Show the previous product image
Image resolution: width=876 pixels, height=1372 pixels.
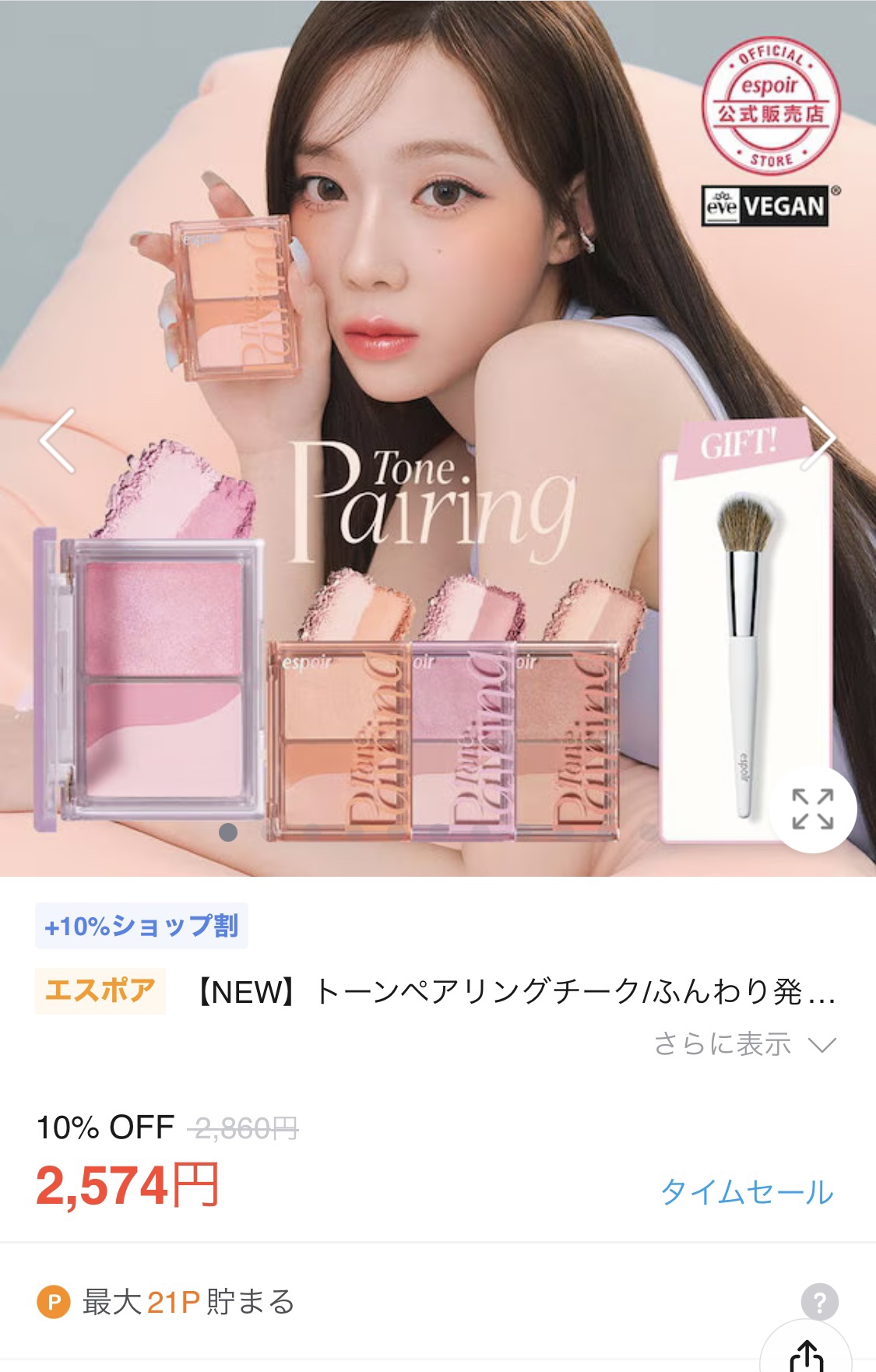click(x=58, y=441)
